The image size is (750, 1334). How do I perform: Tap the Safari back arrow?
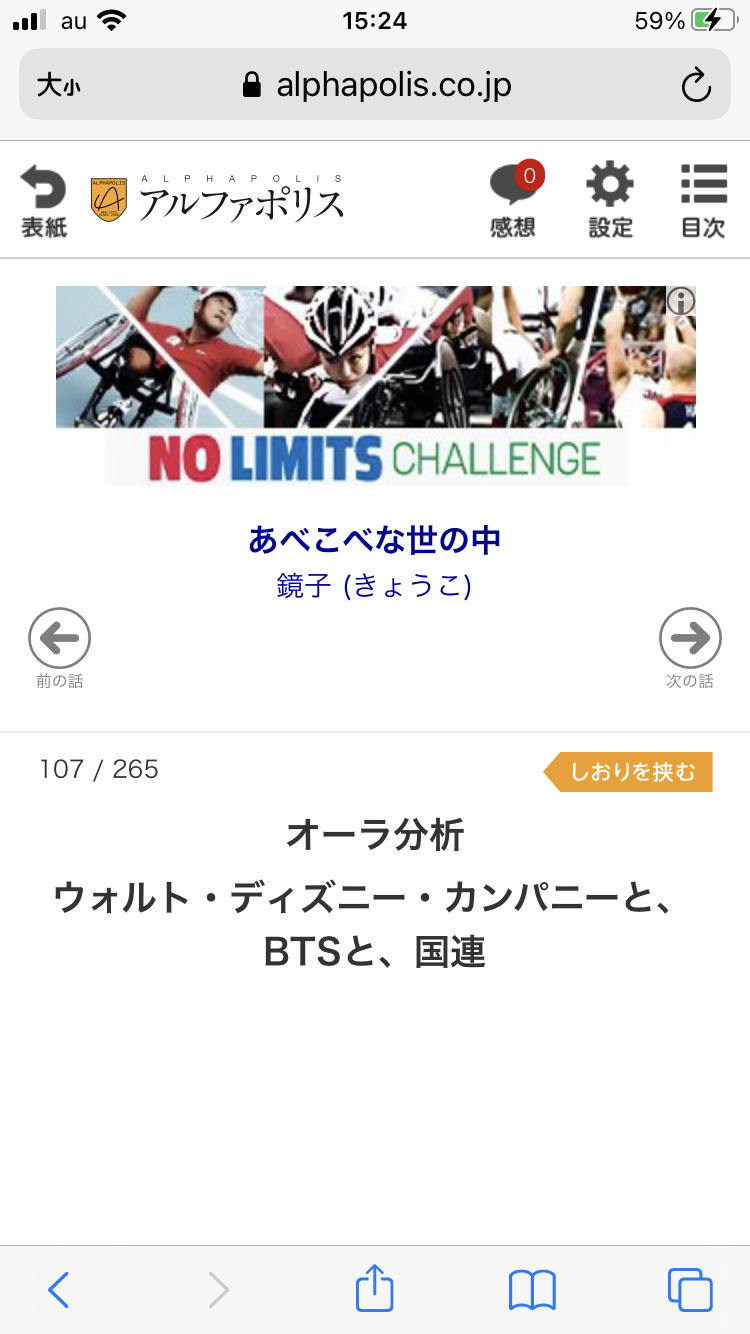(x=59, y=1290)
